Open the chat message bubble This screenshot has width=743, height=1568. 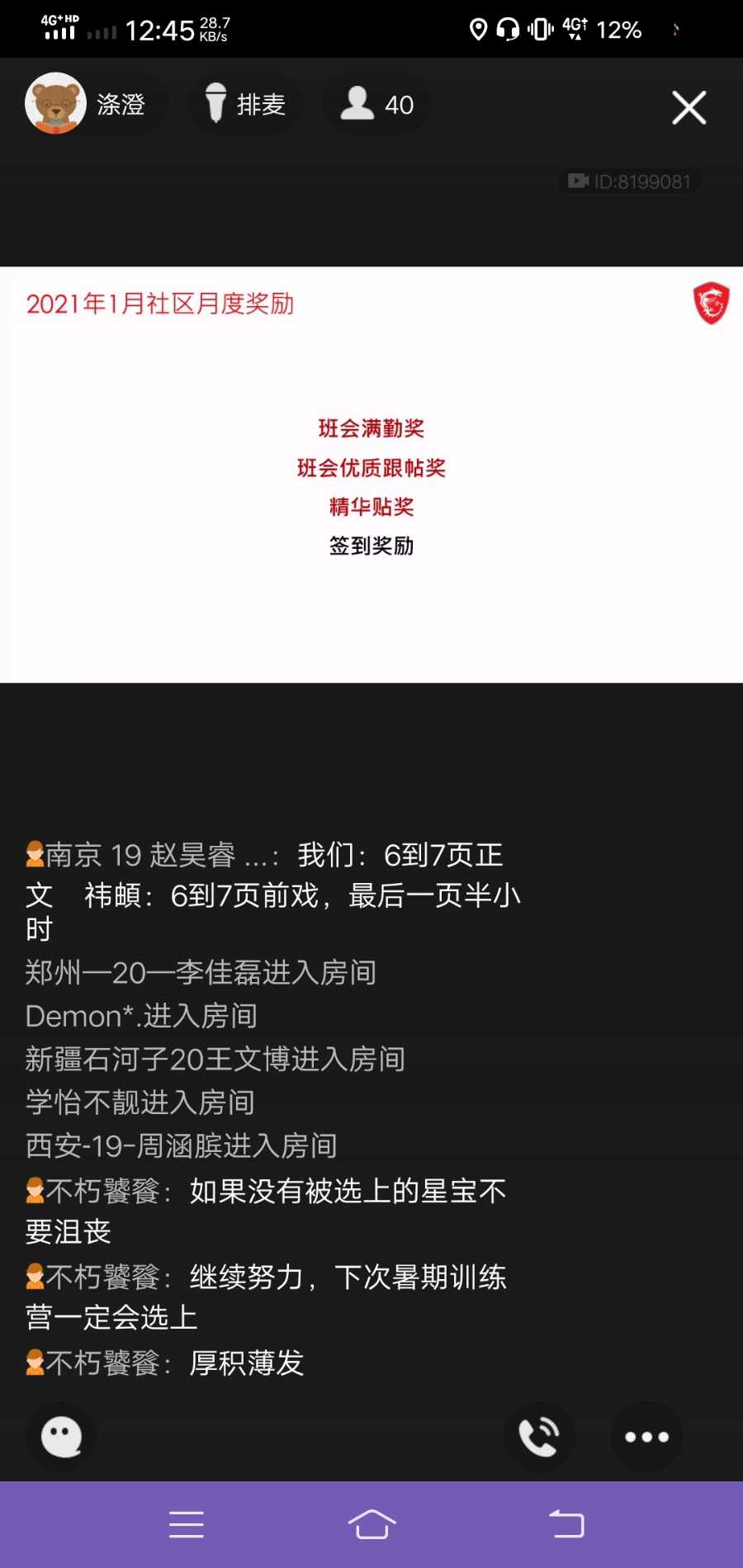[61, 1437]
